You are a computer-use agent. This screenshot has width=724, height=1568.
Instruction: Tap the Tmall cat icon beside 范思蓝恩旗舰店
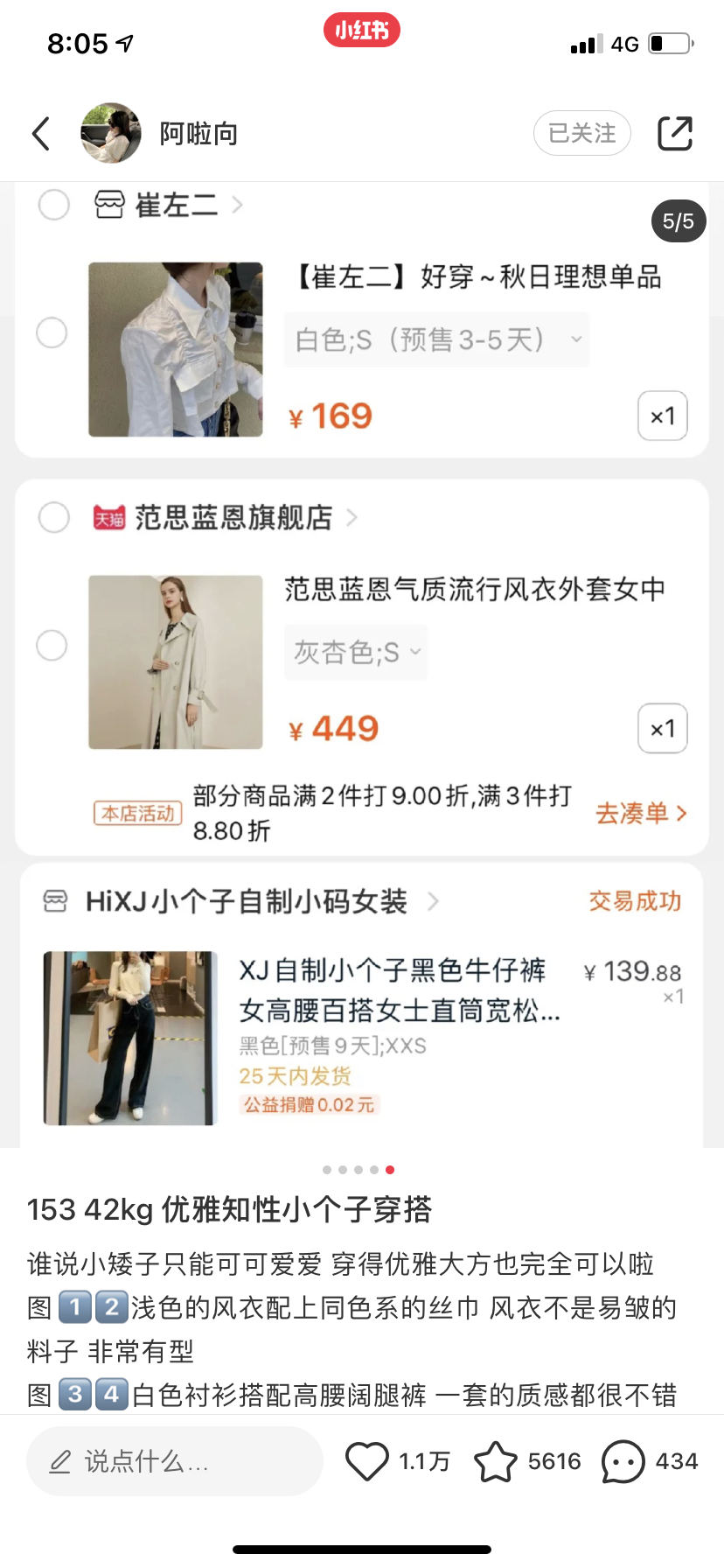[108, 517]
